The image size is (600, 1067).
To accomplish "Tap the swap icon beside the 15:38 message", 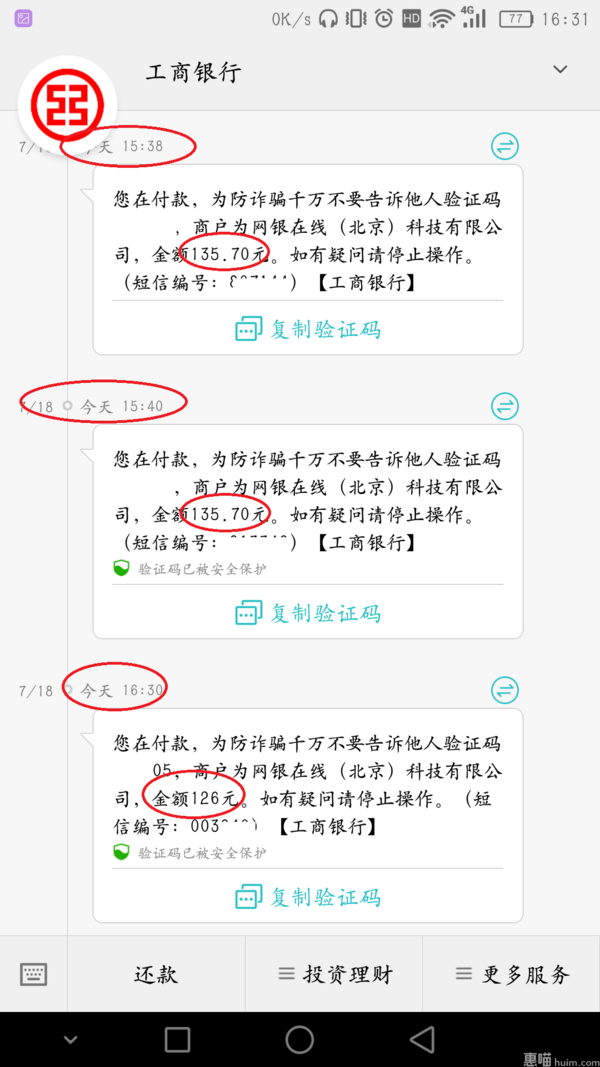I will click(x=505, y=147).
